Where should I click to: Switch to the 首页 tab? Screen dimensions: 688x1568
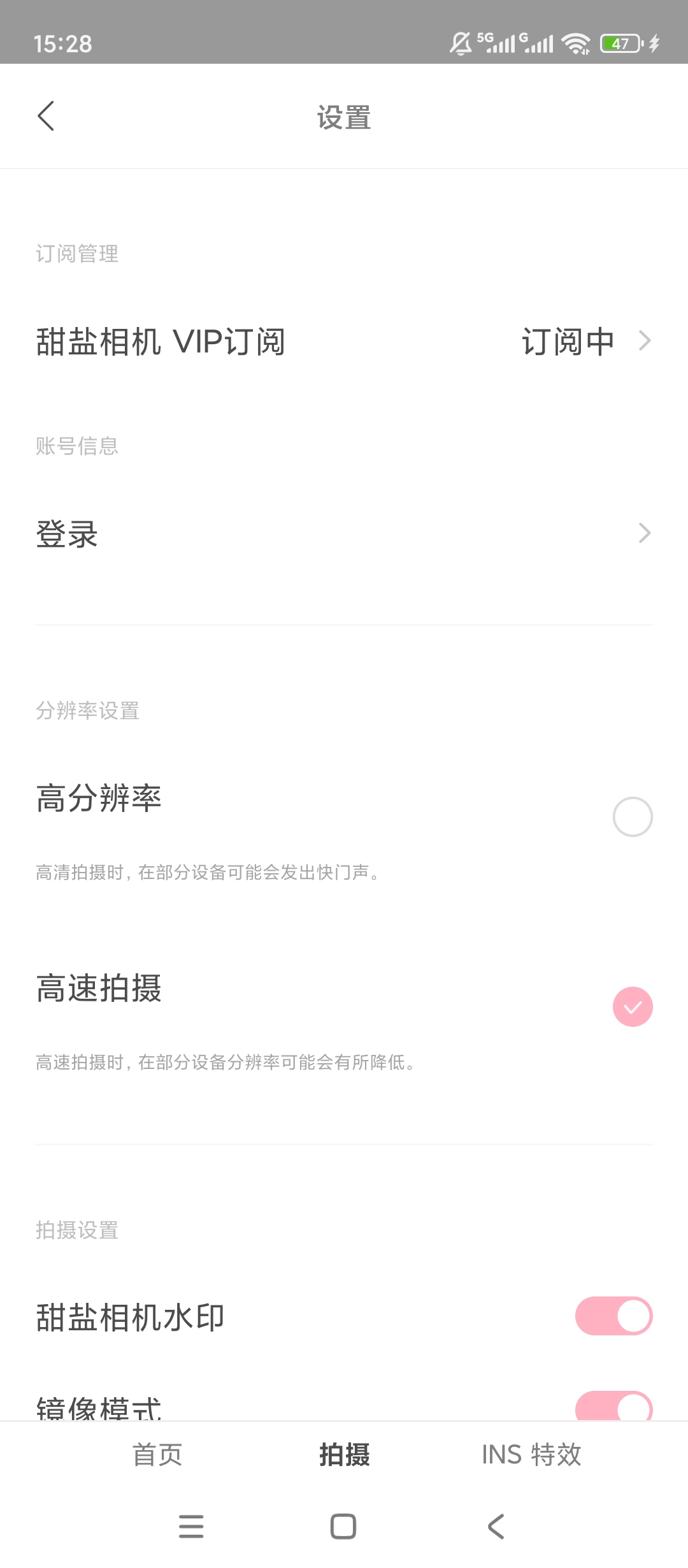click(157, 1455)
